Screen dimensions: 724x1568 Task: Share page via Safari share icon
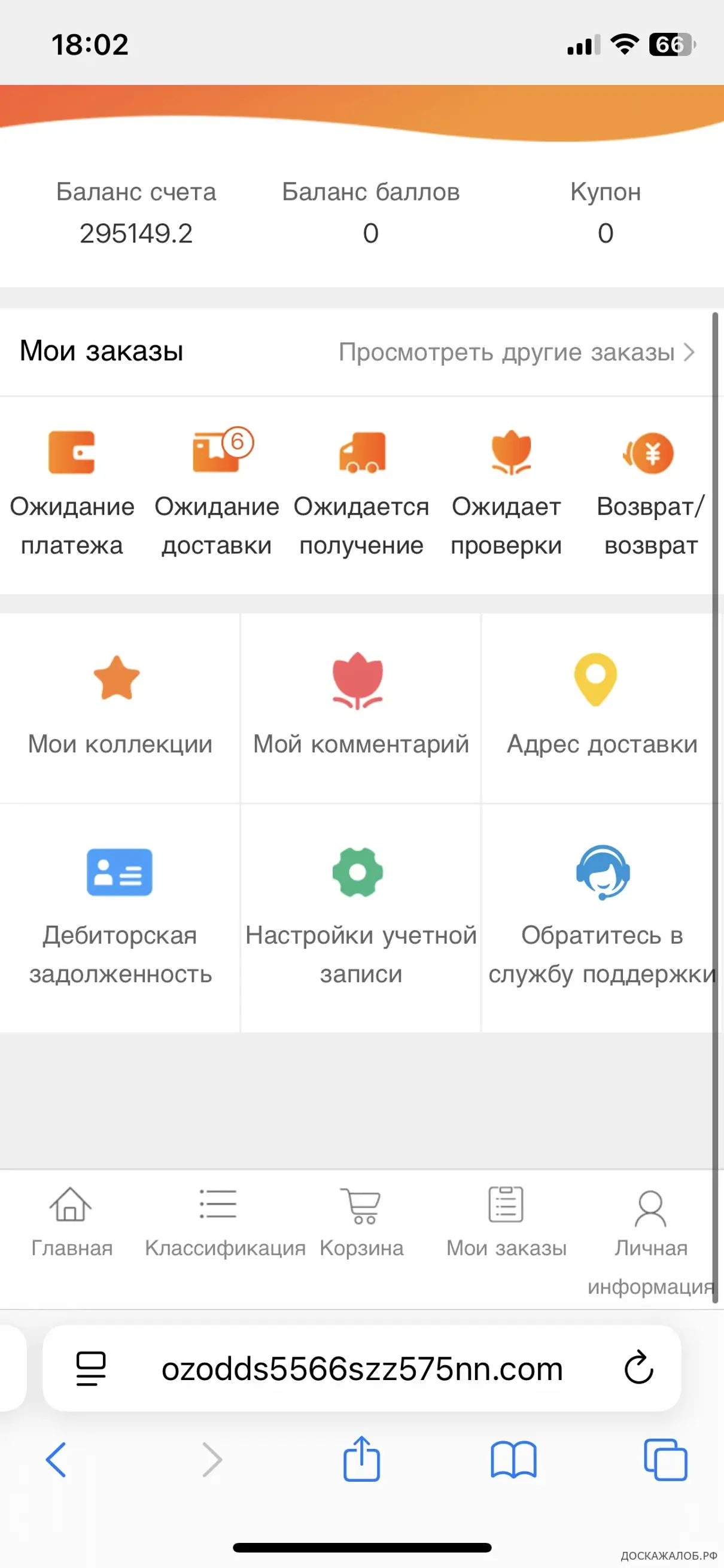click(x=361, y=1458)
